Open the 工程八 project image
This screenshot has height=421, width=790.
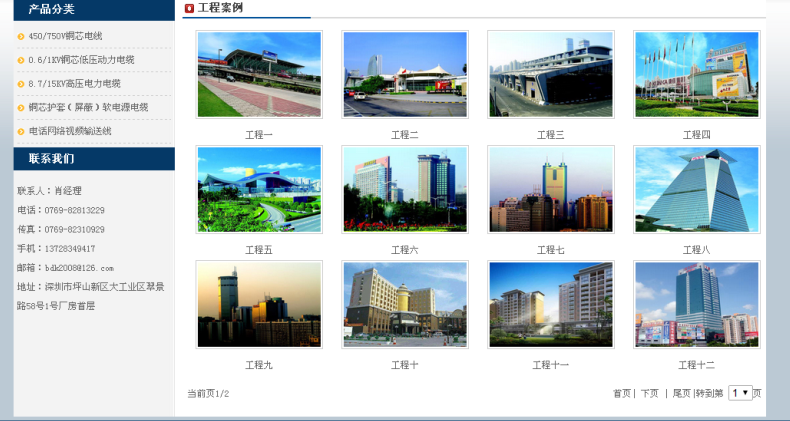coord(696,189)
